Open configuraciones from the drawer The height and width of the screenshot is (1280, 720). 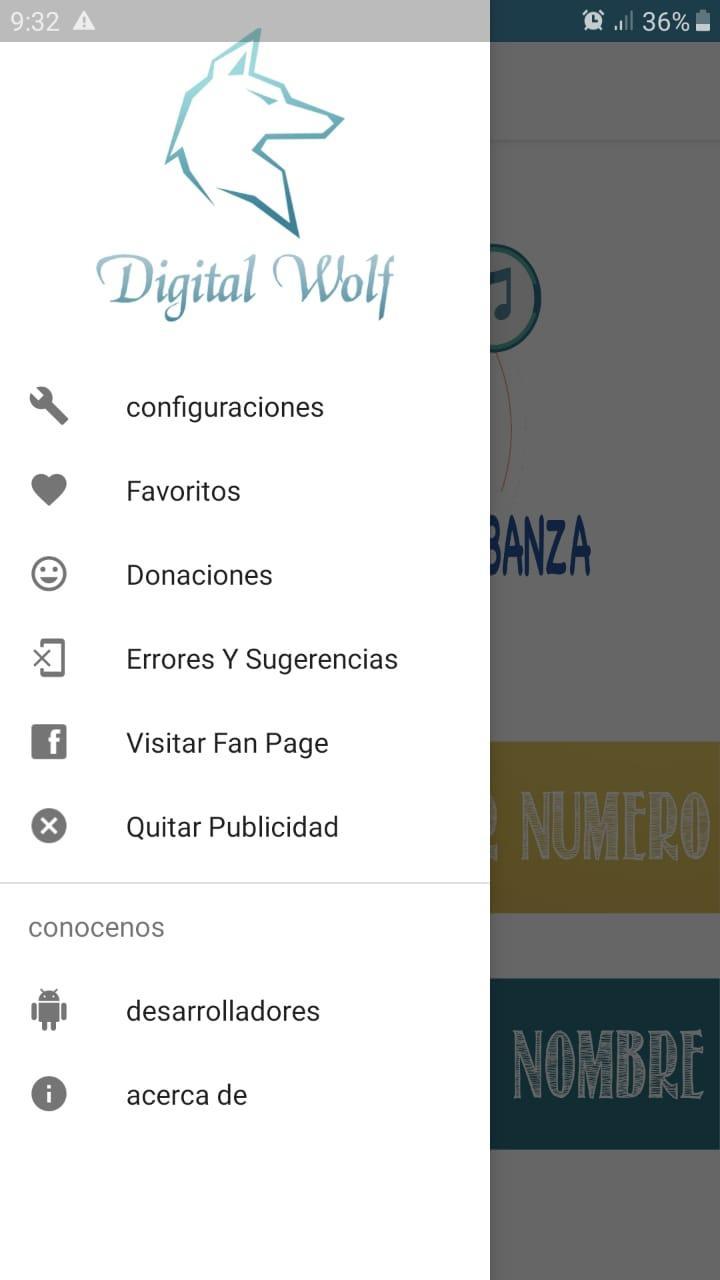pos(225,407)
